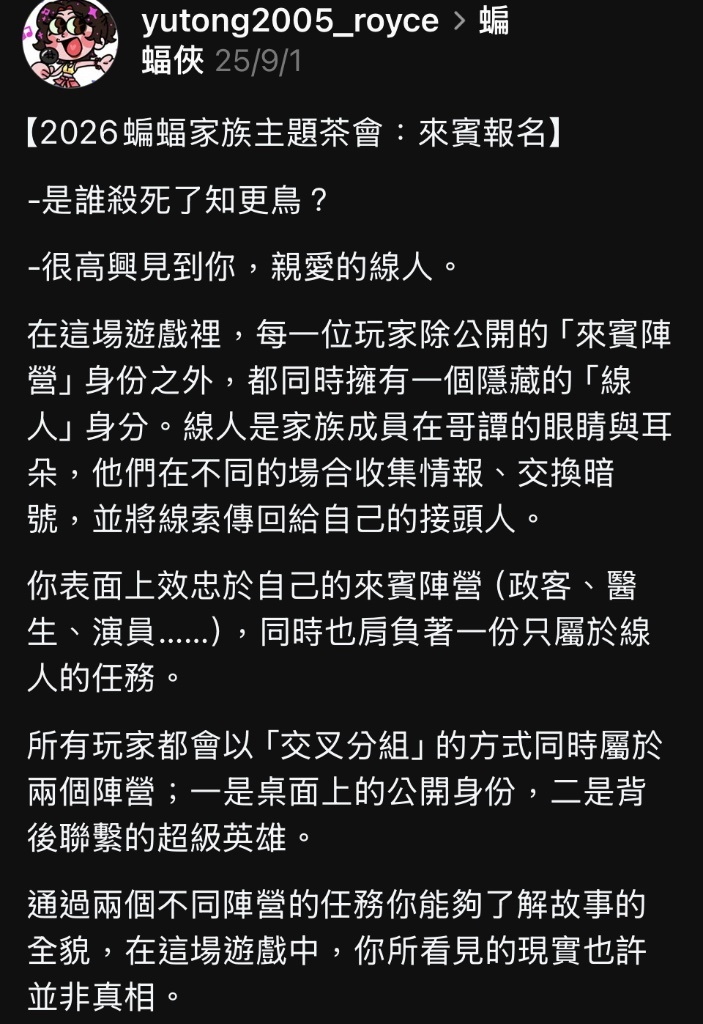This screenshot has height=1024, width=703.
Task: Tap the username yutong2005_royce
Action: 289,19
